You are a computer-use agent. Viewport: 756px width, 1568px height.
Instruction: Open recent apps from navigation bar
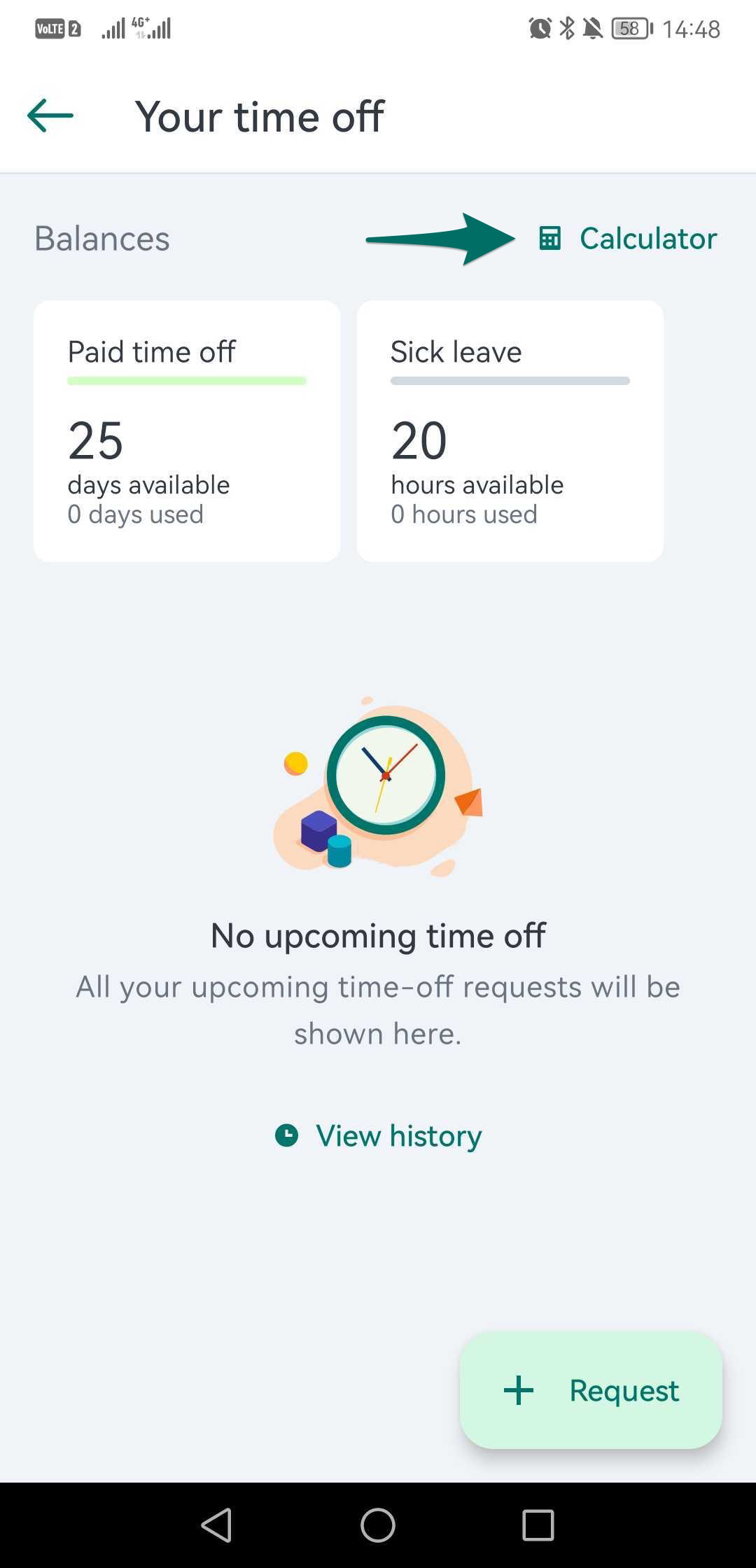tap(538, 1525)
